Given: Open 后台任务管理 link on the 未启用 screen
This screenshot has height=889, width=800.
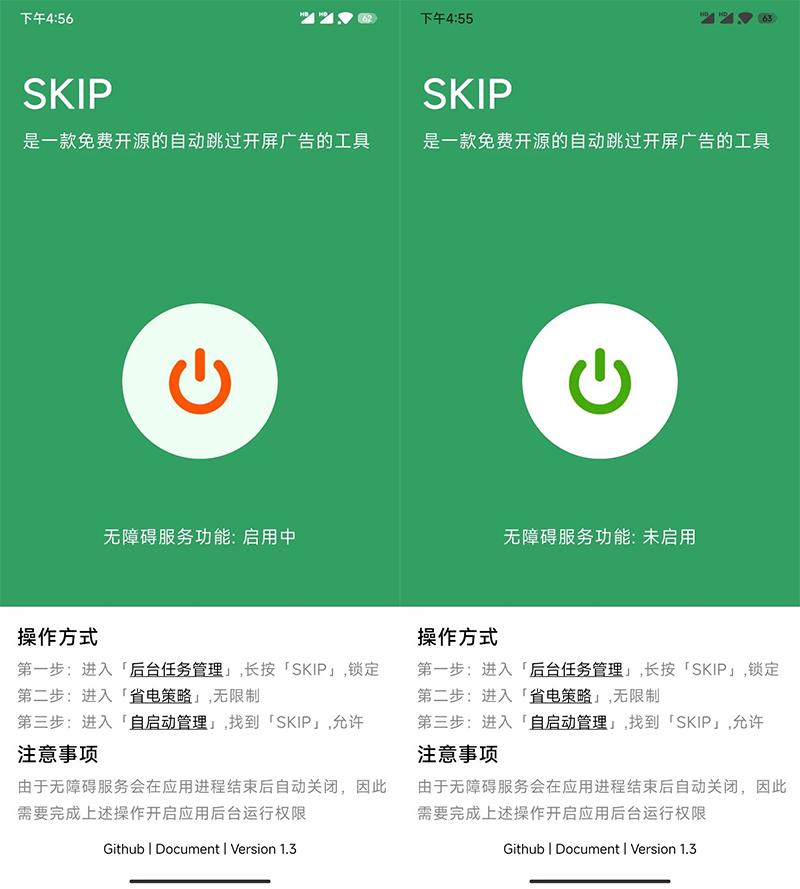Looking at the screenshot, I should 576,669.
